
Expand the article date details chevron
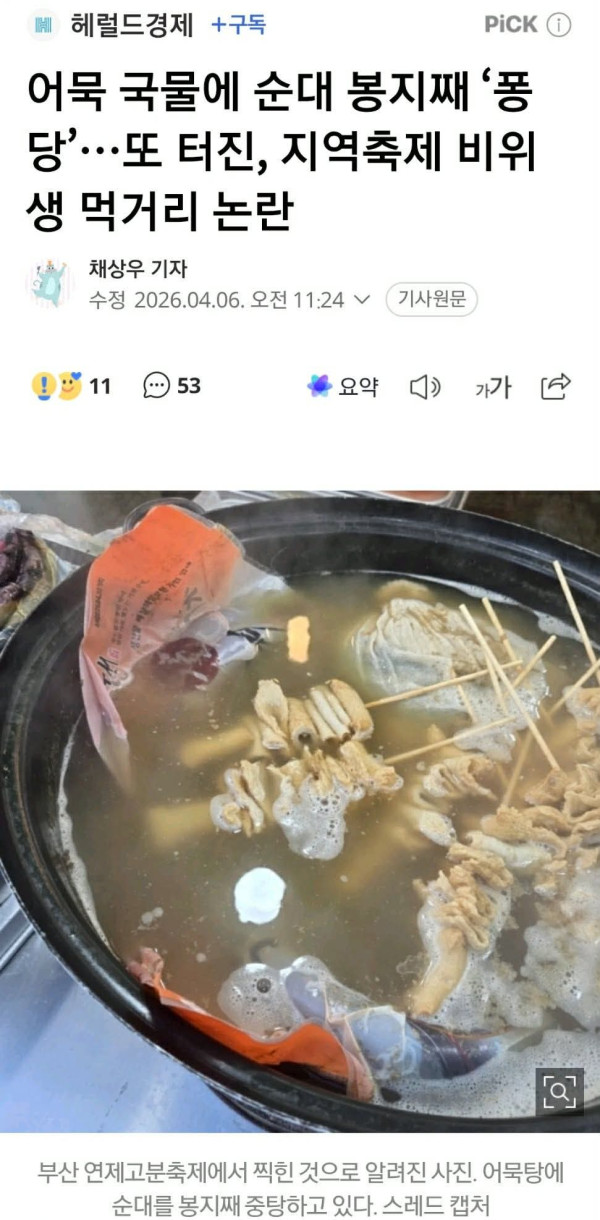click(363, 299)
